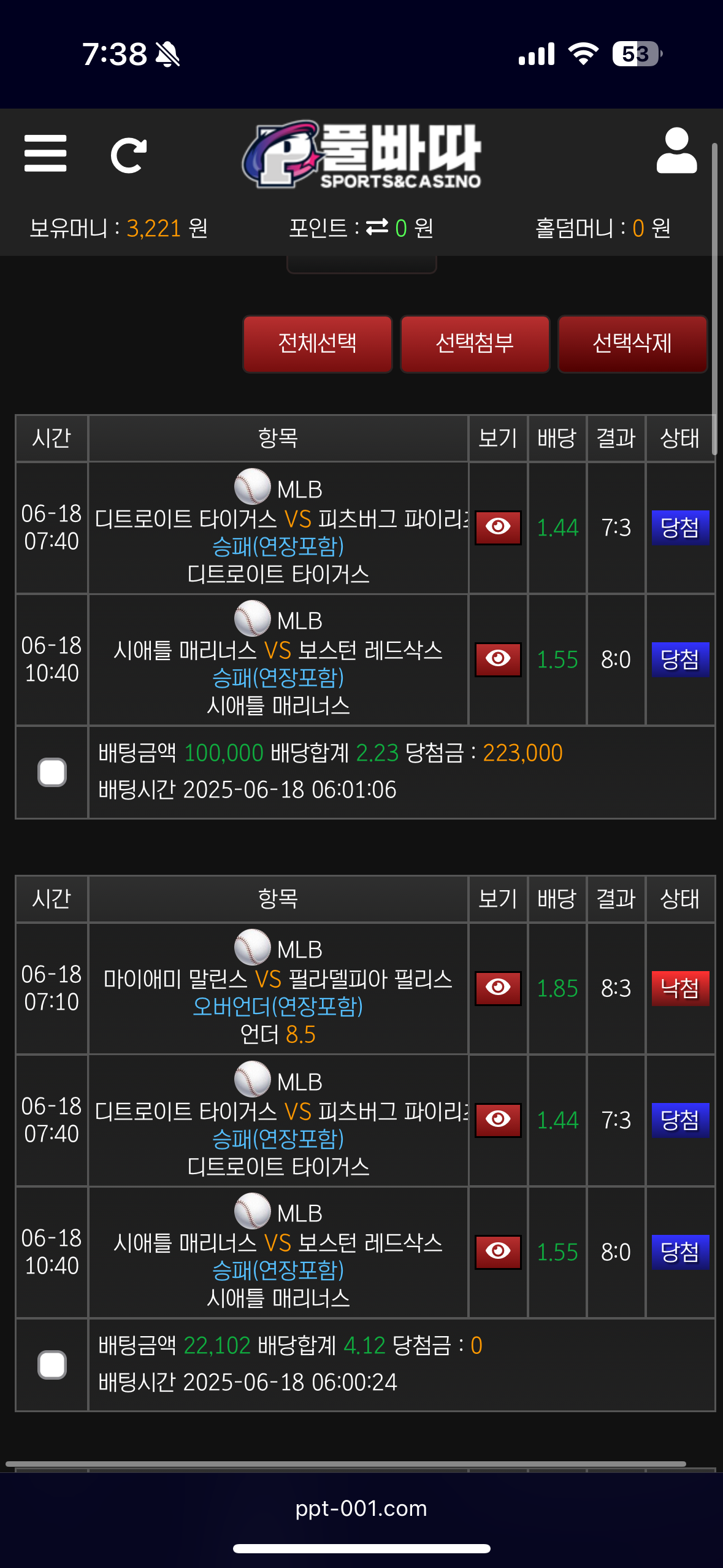Tap the 선택첨부 button

[x=475, y=344]
